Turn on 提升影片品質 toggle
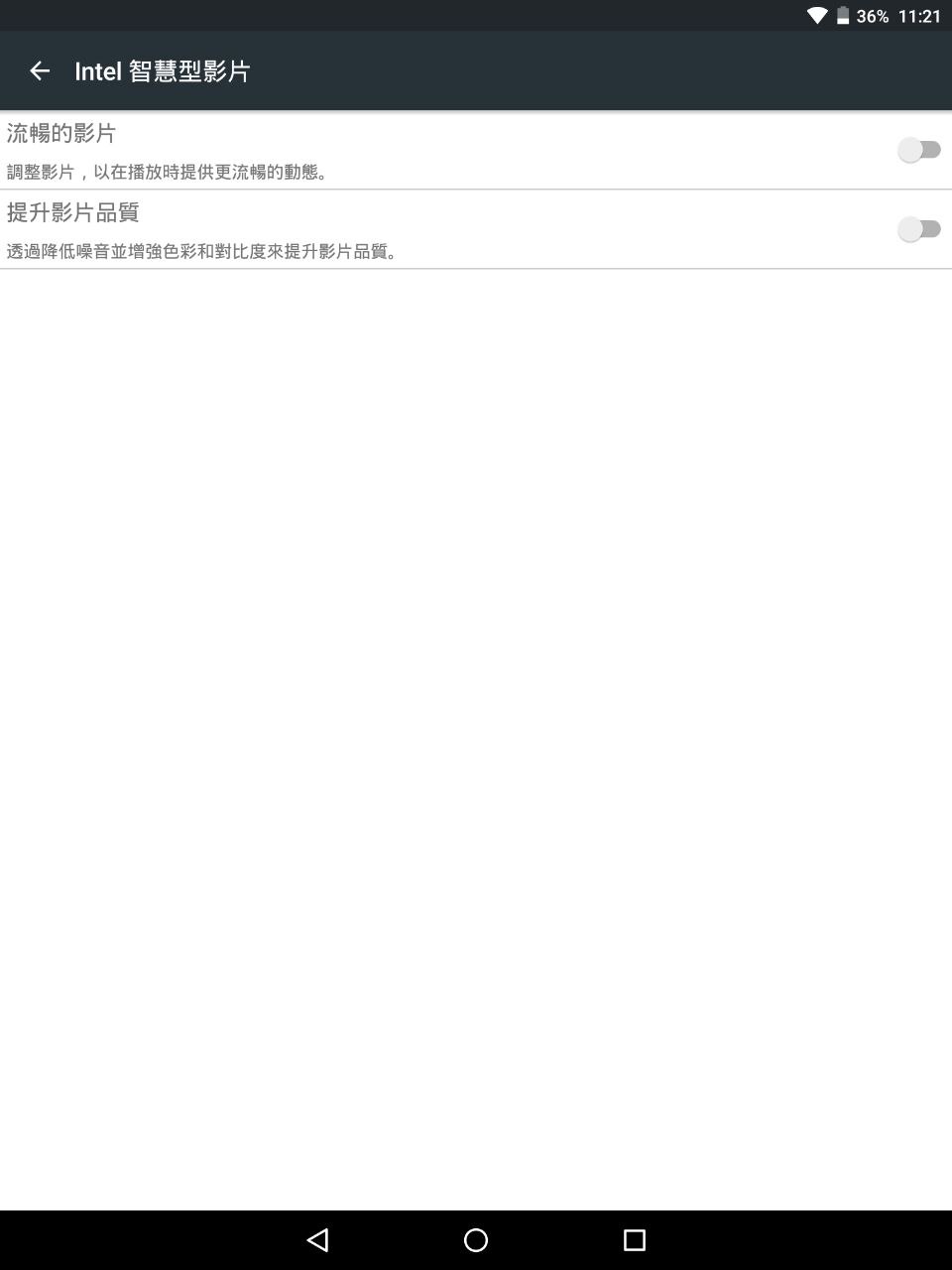 918,229
